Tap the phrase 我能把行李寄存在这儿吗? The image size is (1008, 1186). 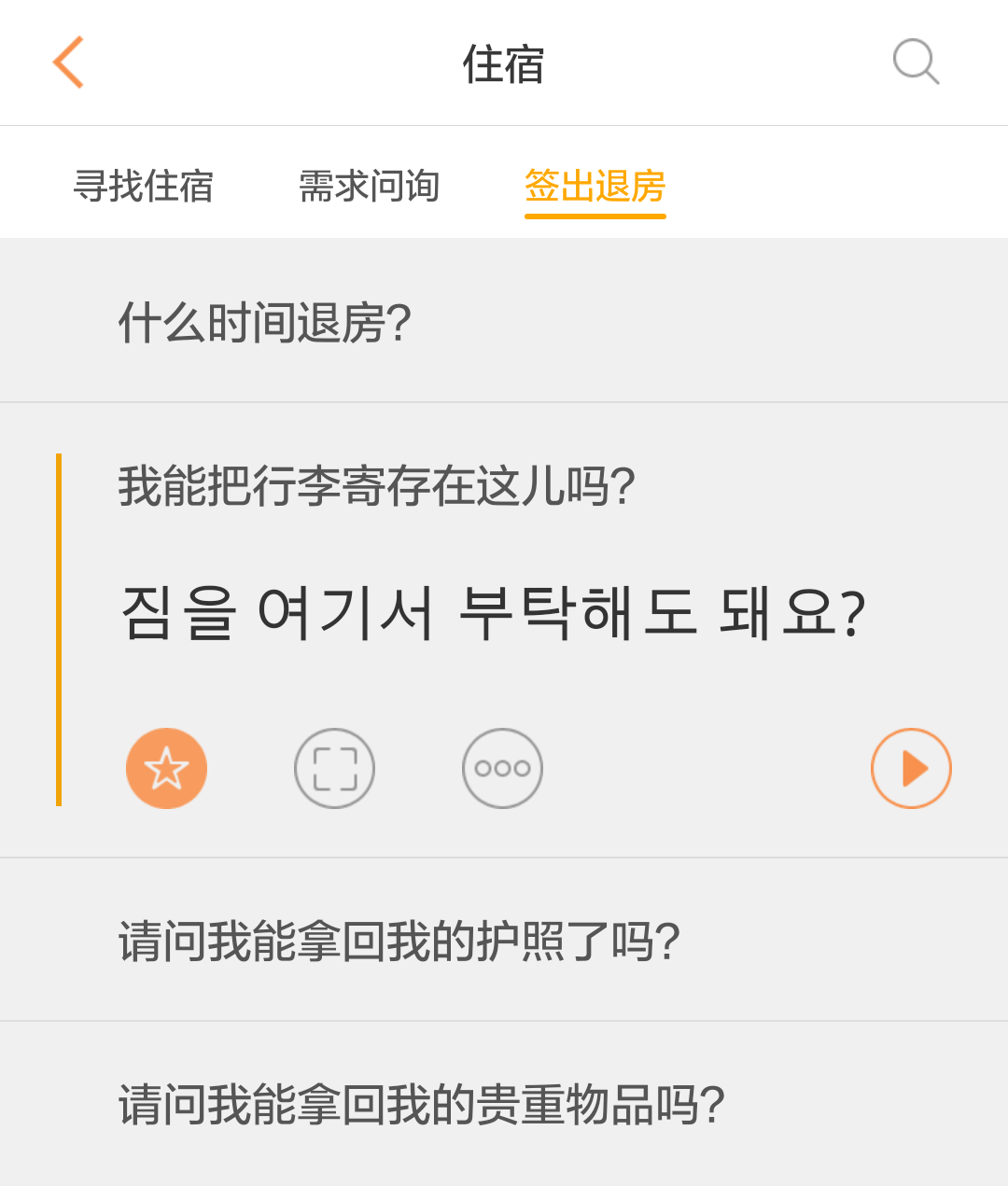[x=376, y=486]
